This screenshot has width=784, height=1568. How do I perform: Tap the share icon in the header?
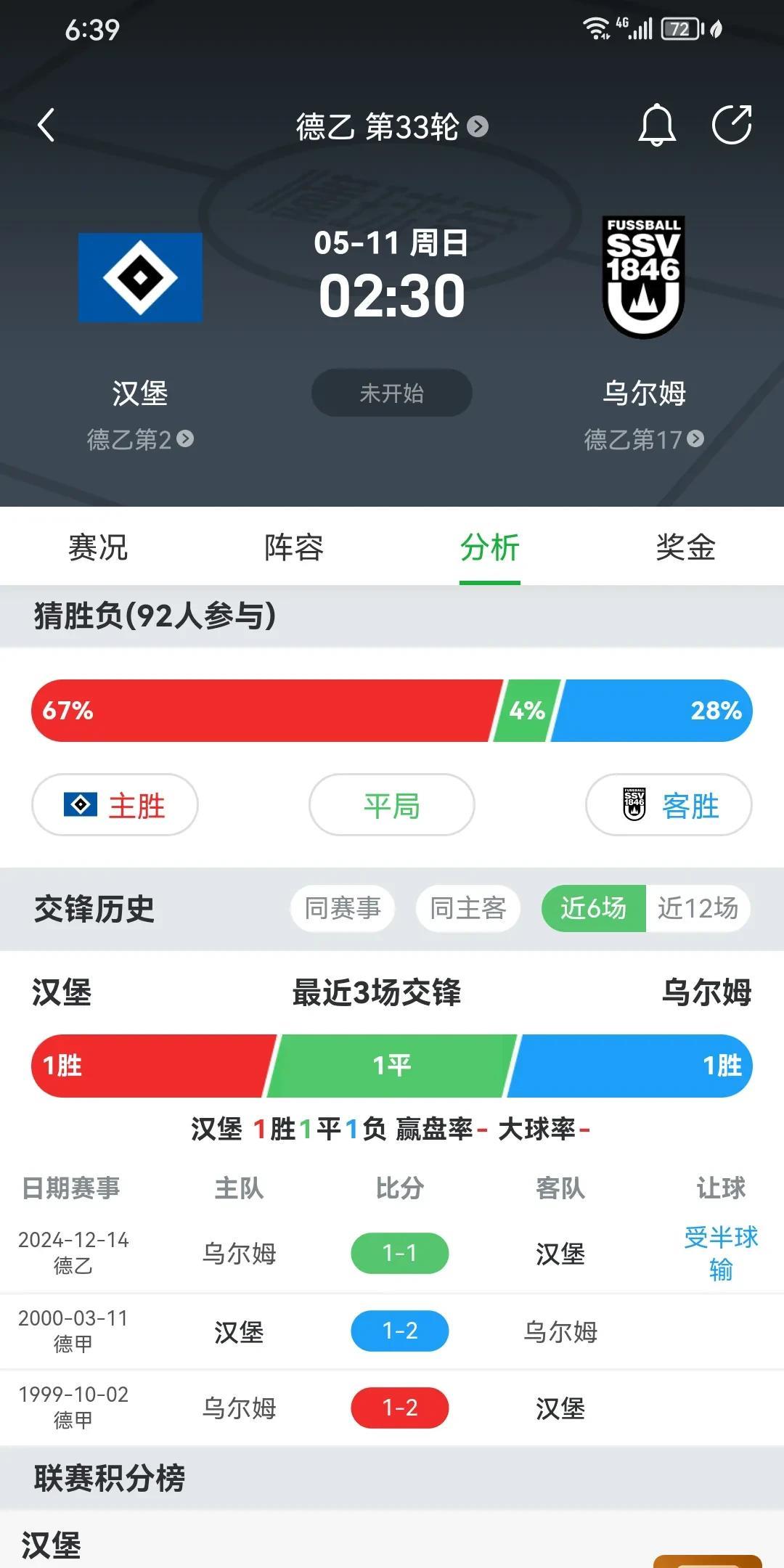click(x=731, y=125)
